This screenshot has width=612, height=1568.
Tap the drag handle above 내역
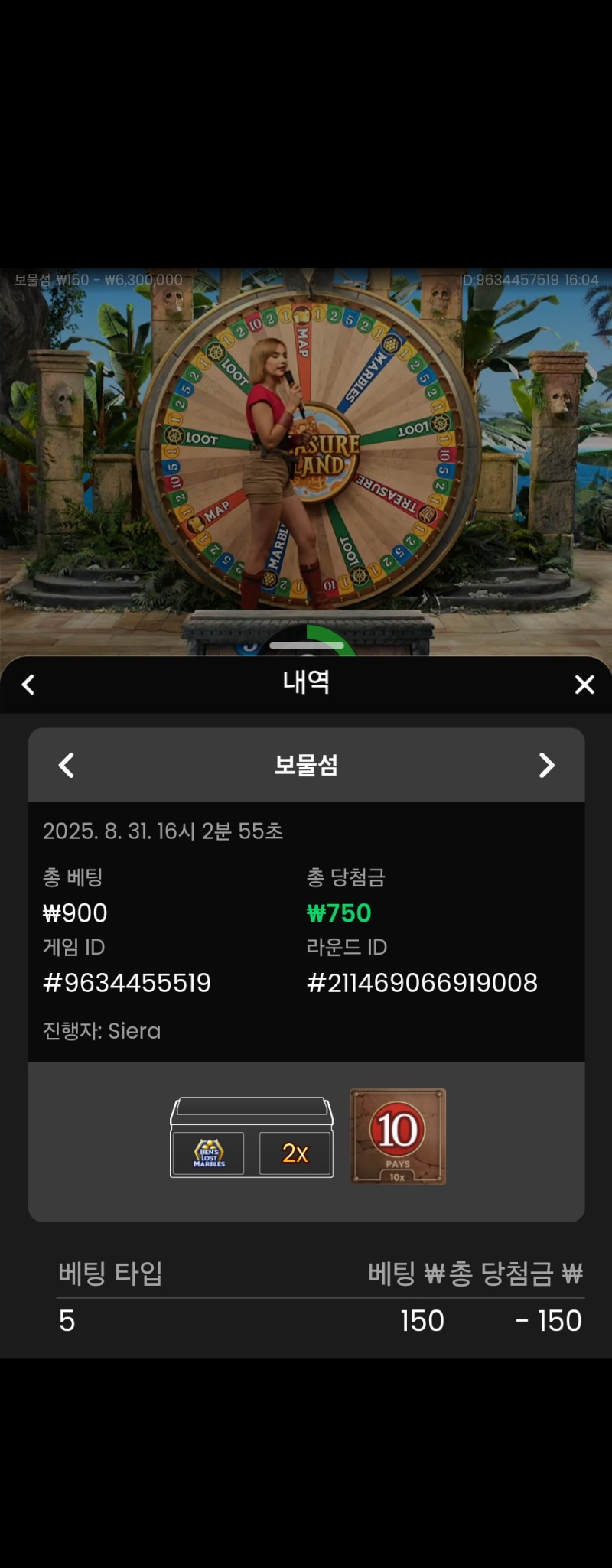tap(306, 646)
